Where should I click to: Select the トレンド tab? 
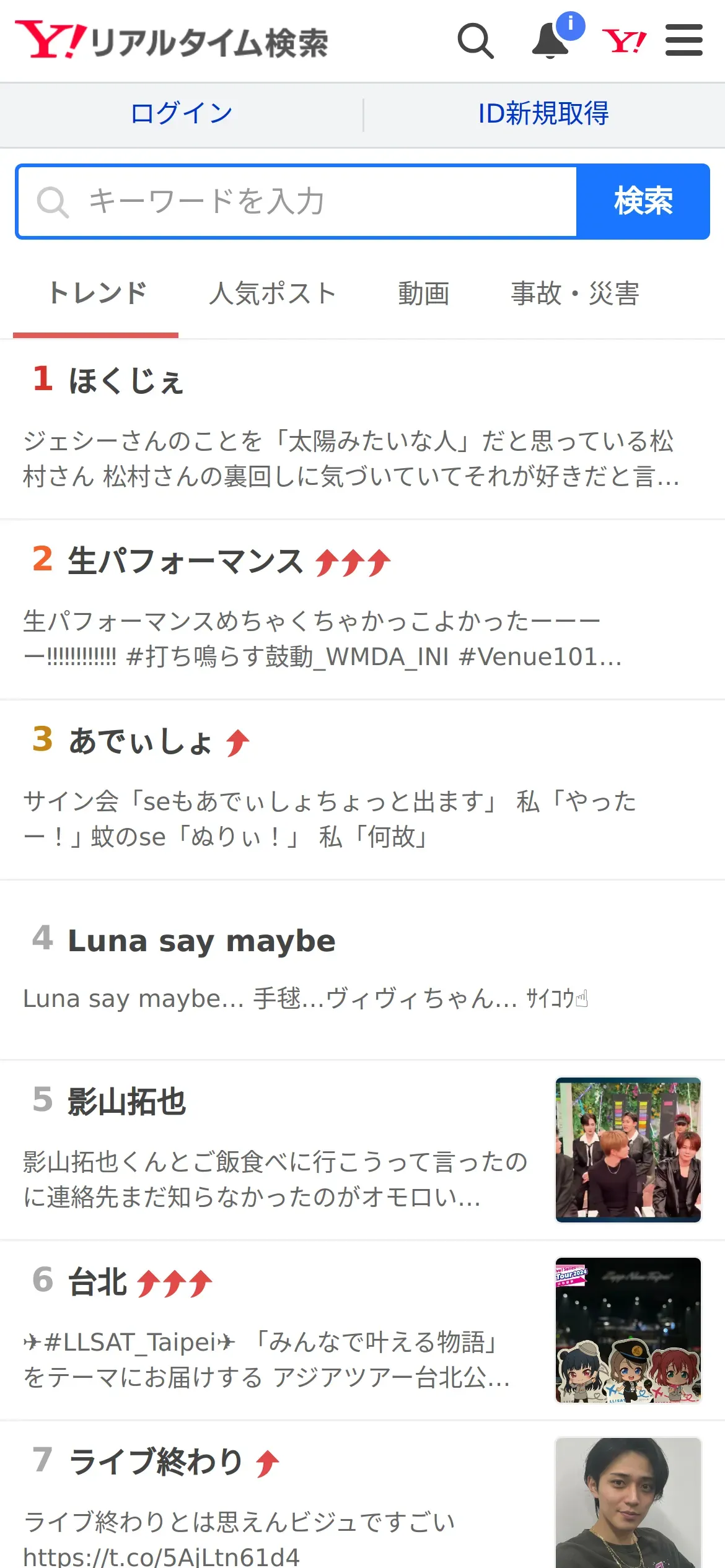coord(97,294)
